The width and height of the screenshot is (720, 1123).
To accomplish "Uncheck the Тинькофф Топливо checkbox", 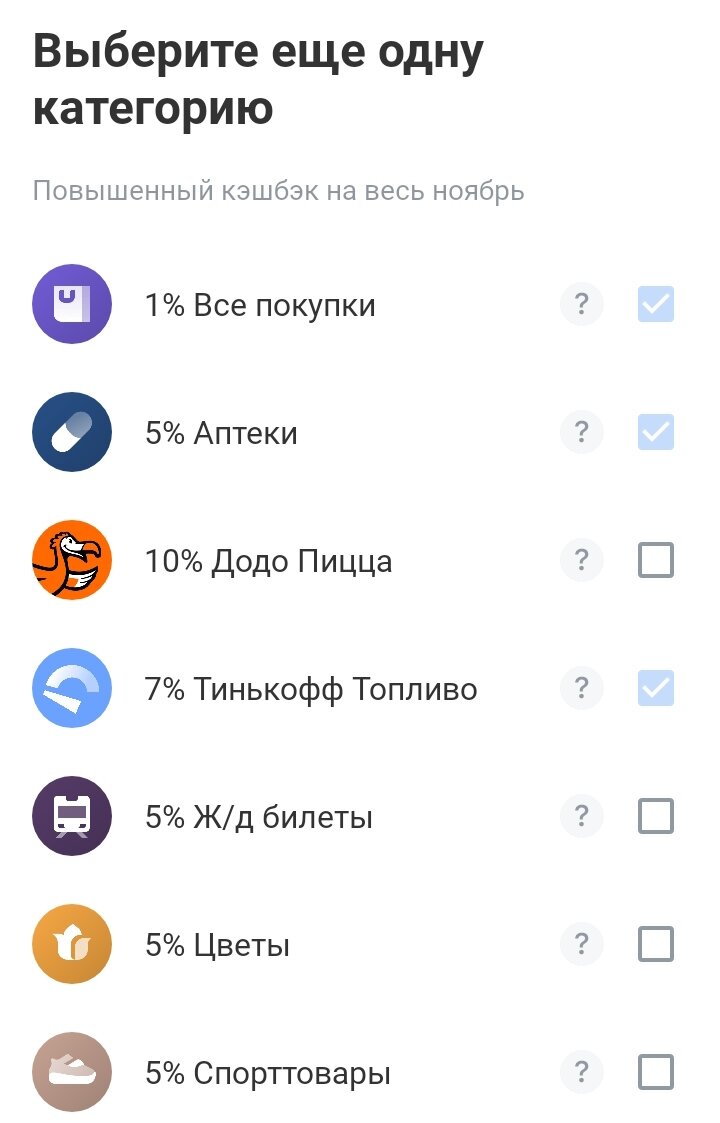I will click(x=655, y=688).
